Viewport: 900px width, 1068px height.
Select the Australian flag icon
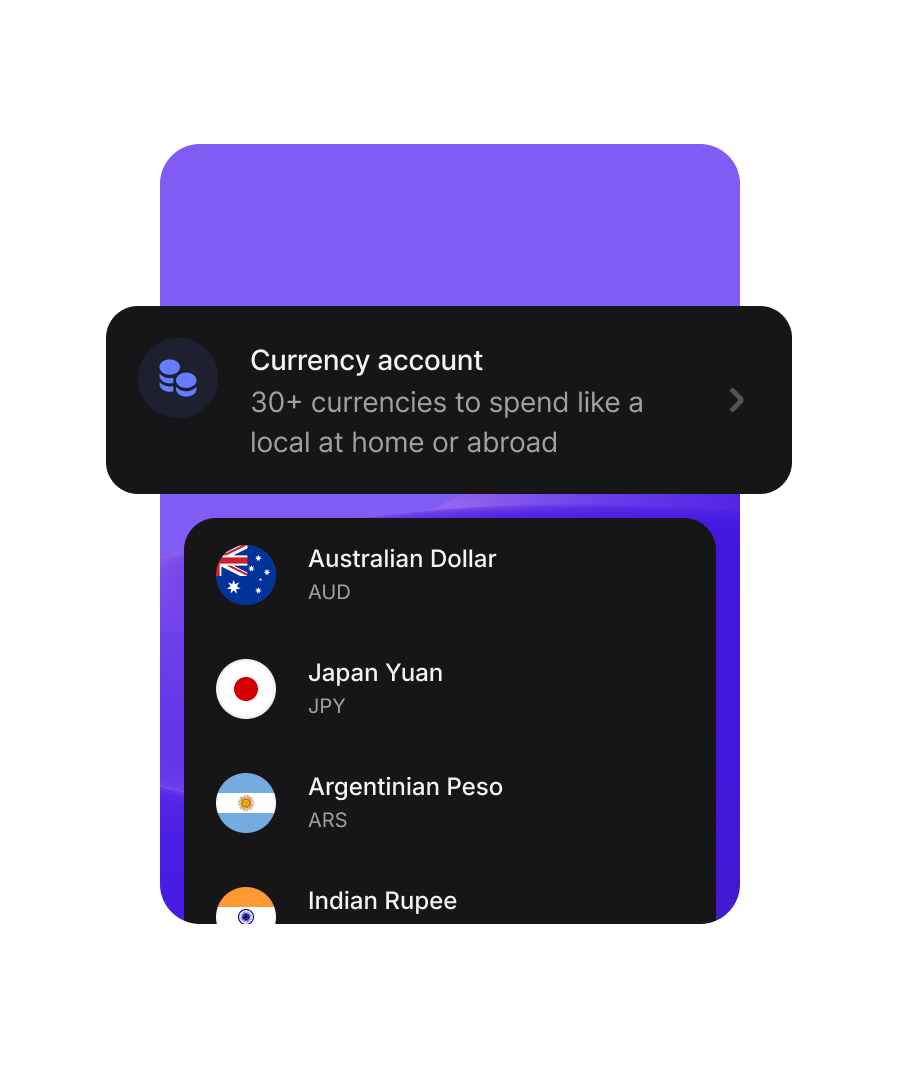click(246, 575)
